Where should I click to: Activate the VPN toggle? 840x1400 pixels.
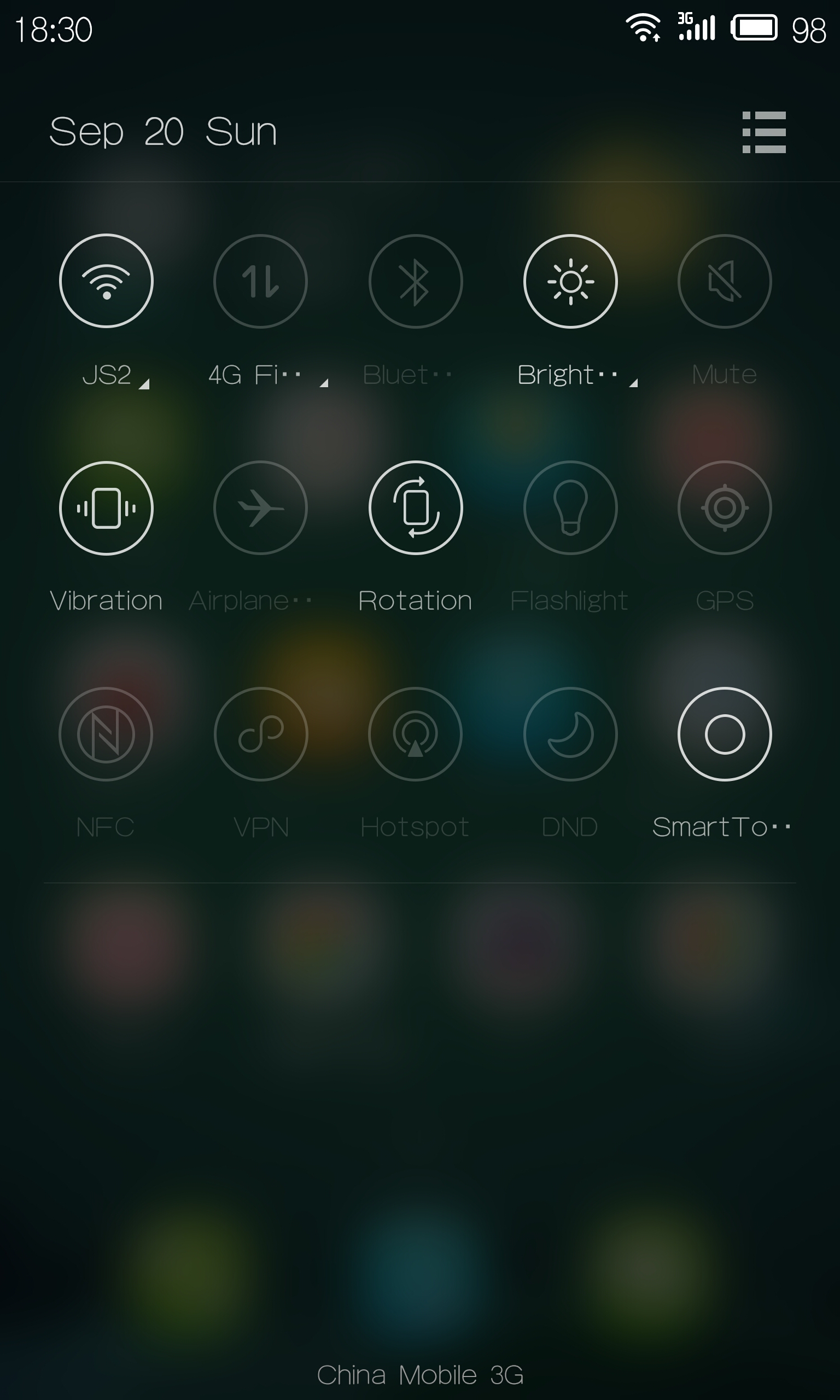tap(261, 734)
